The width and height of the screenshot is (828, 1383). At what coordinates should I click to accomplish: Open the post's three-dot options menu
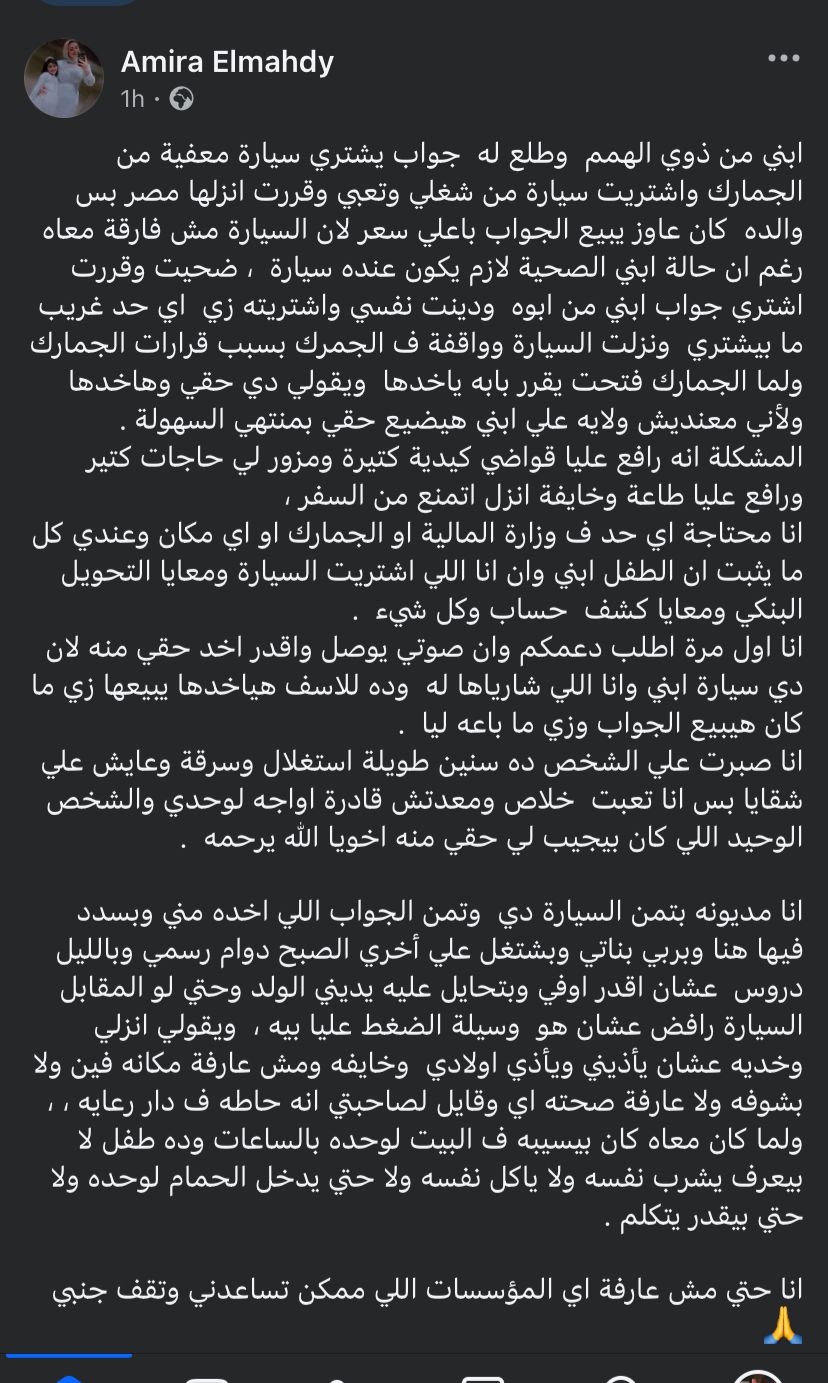783,59
